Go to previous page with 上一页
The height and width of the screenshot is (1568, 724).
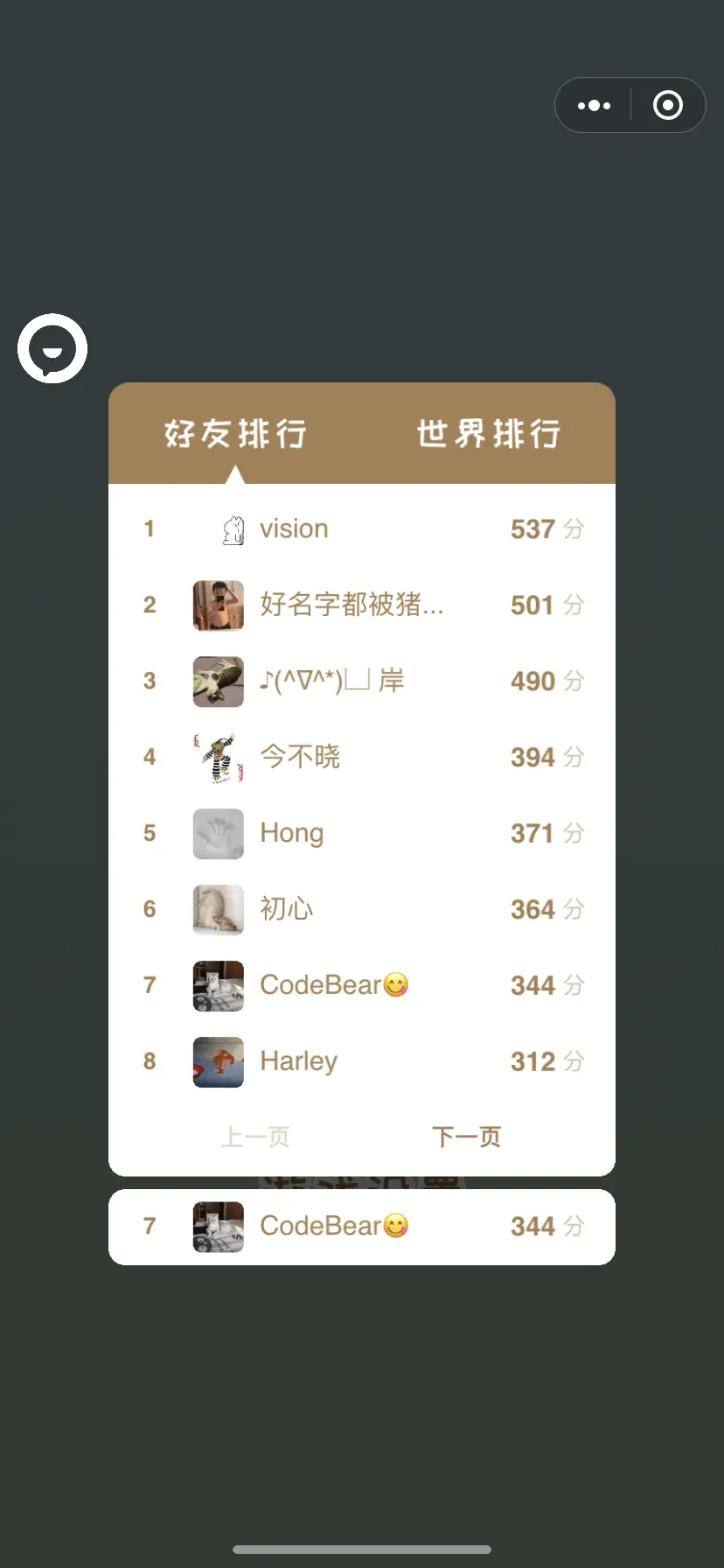pyautogui.click(x=255, y=1137)
